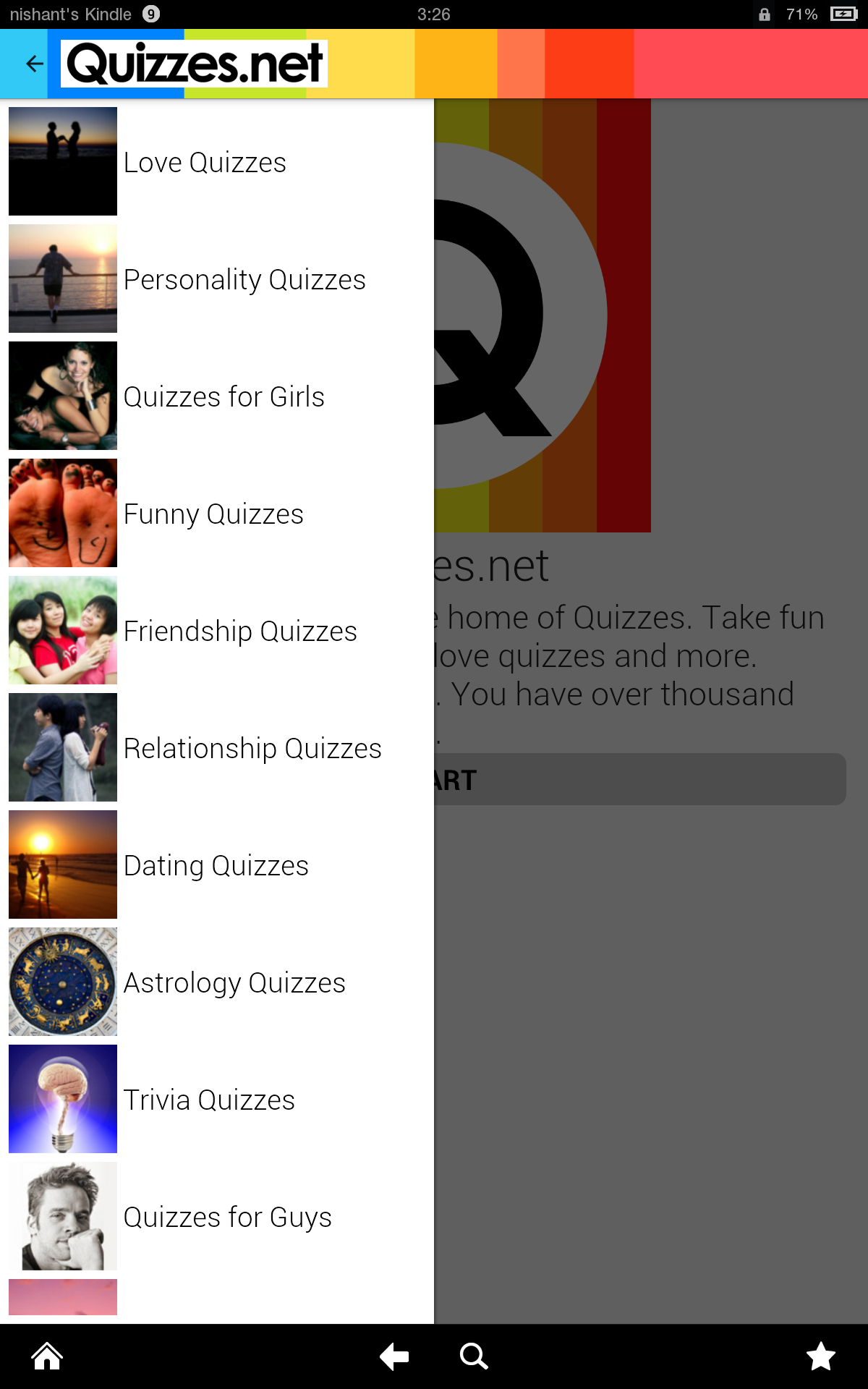
Task: Tap the back arrow beside Quizzes.net logo
Action: pos(34,64)
